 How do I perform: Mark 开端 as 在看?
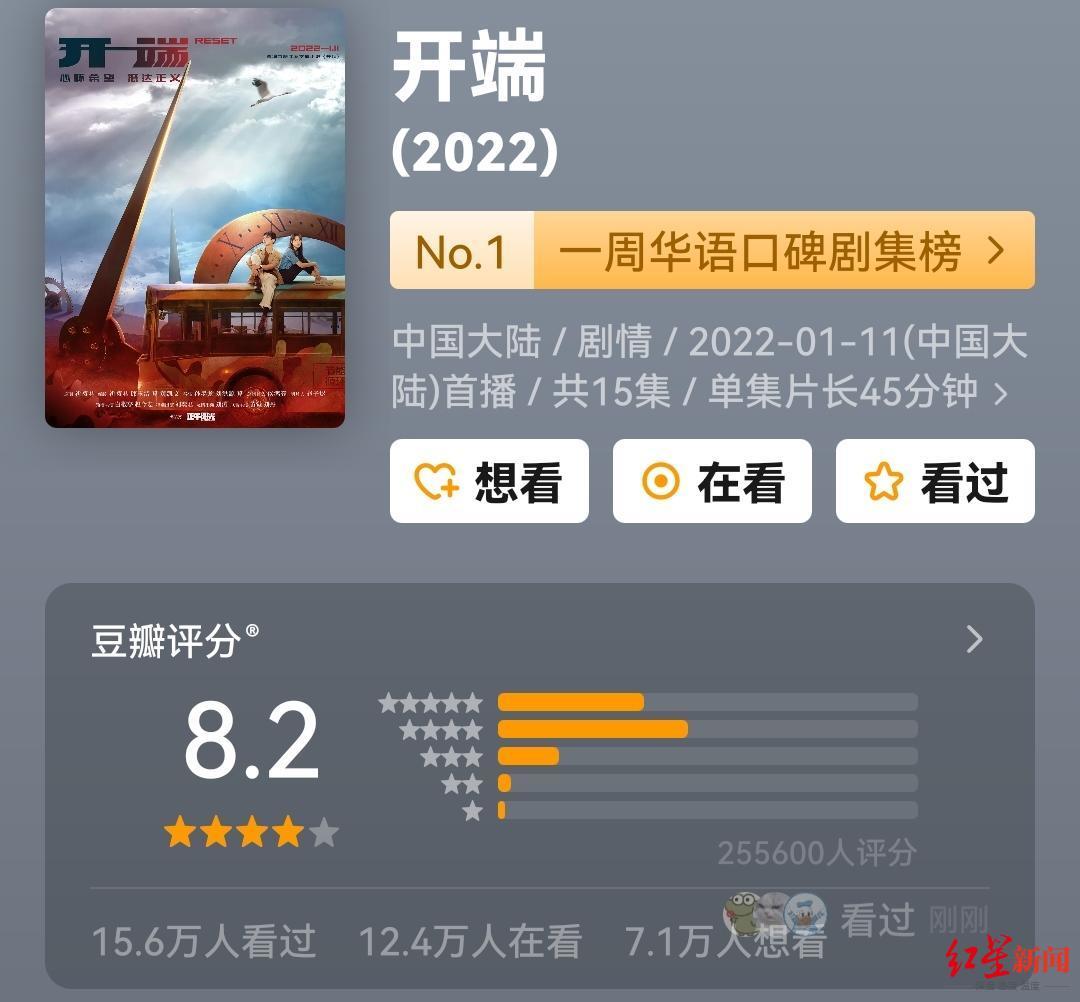click(712, 481)
